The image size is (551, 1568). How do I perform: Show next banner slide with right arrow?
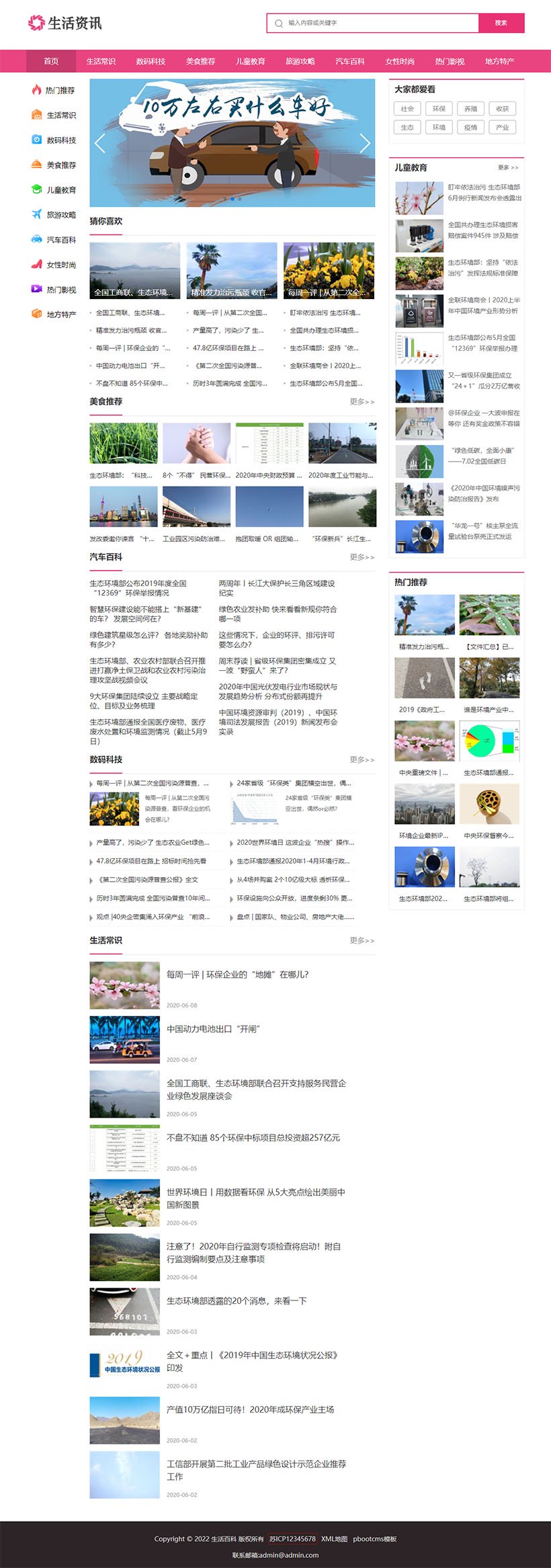tap(365, 142)
